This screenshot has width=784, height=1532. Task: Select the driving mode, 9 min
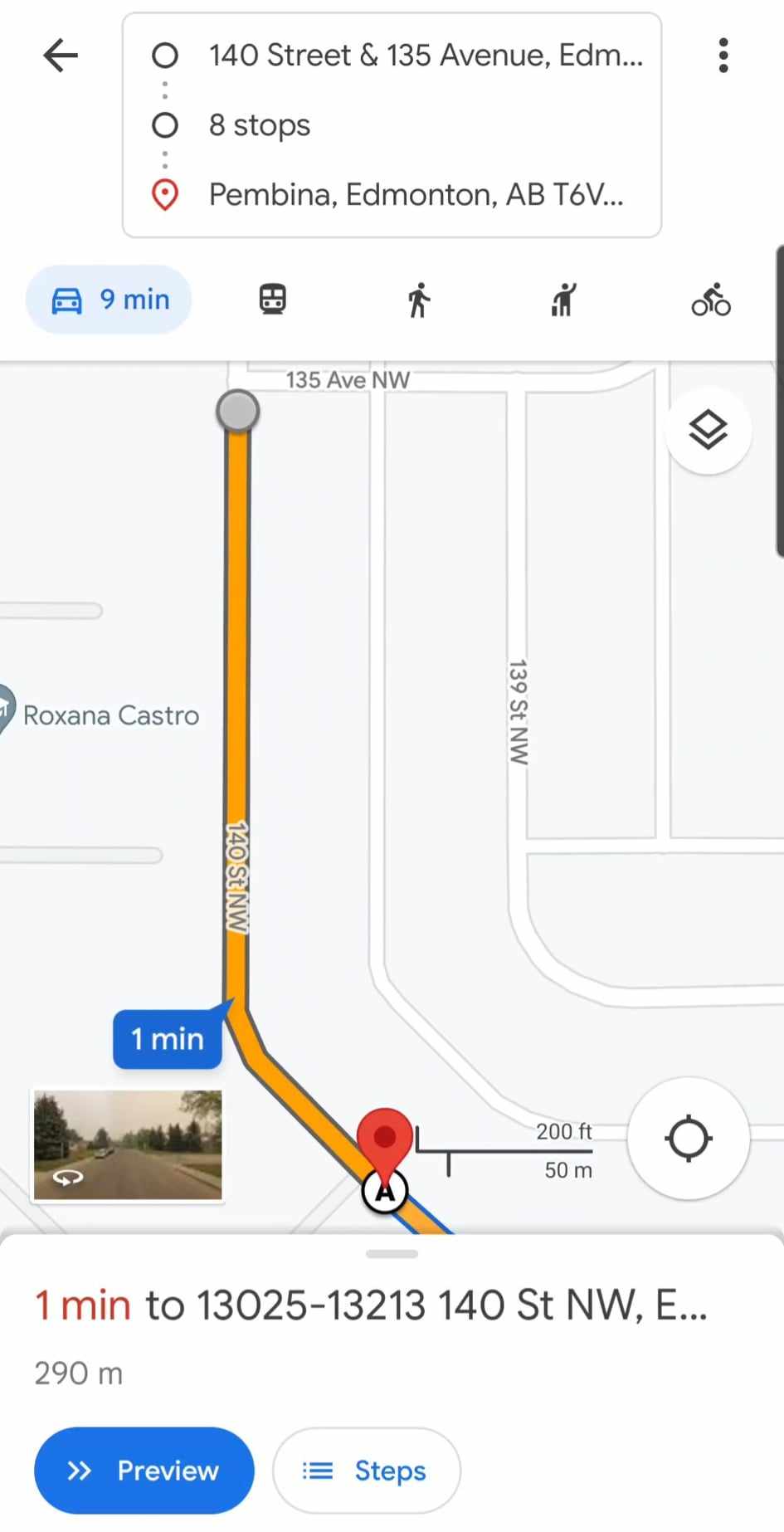tap(109, 300)
